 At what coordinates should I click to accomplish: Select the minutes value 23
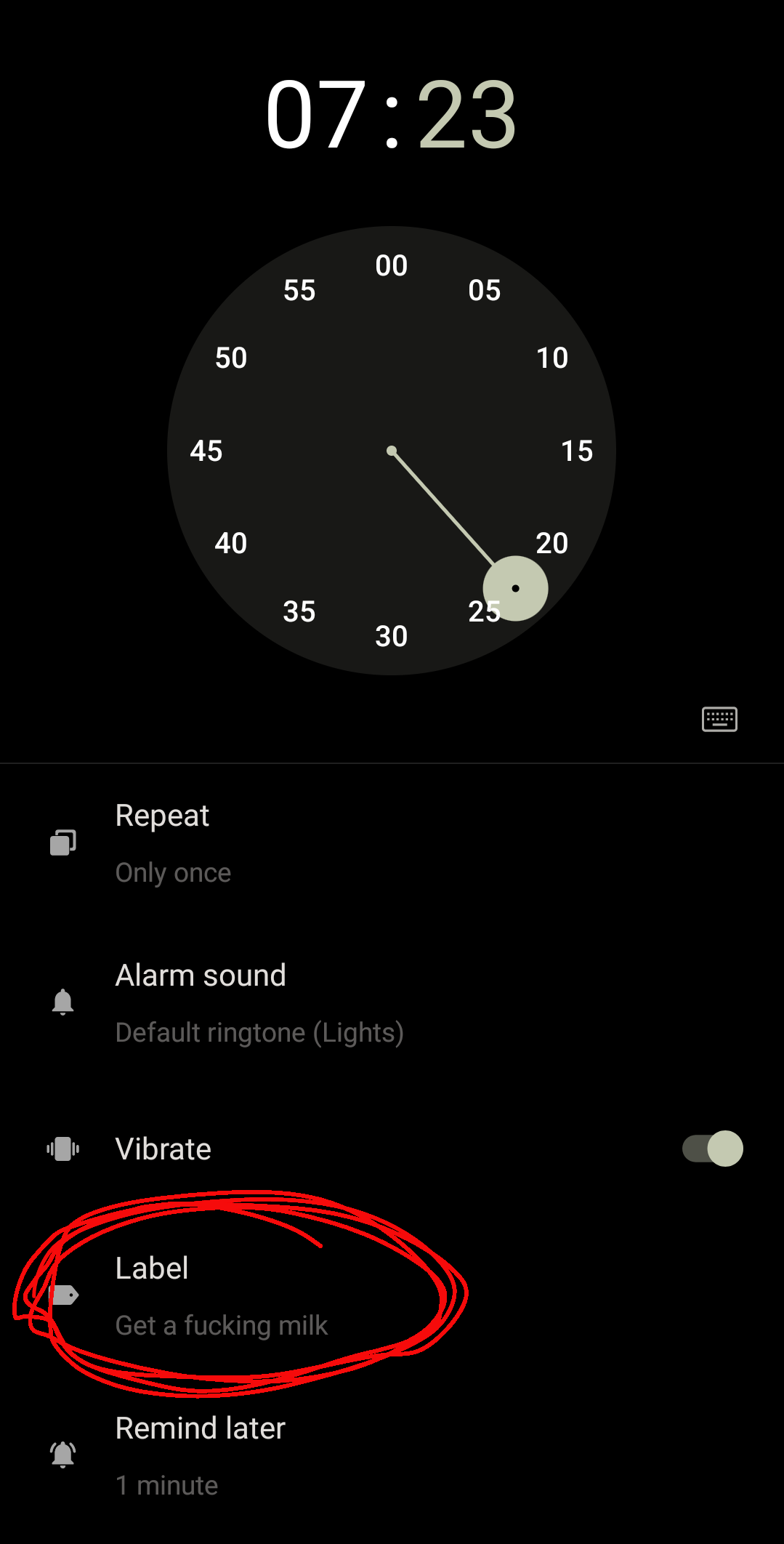click(466, 115)
